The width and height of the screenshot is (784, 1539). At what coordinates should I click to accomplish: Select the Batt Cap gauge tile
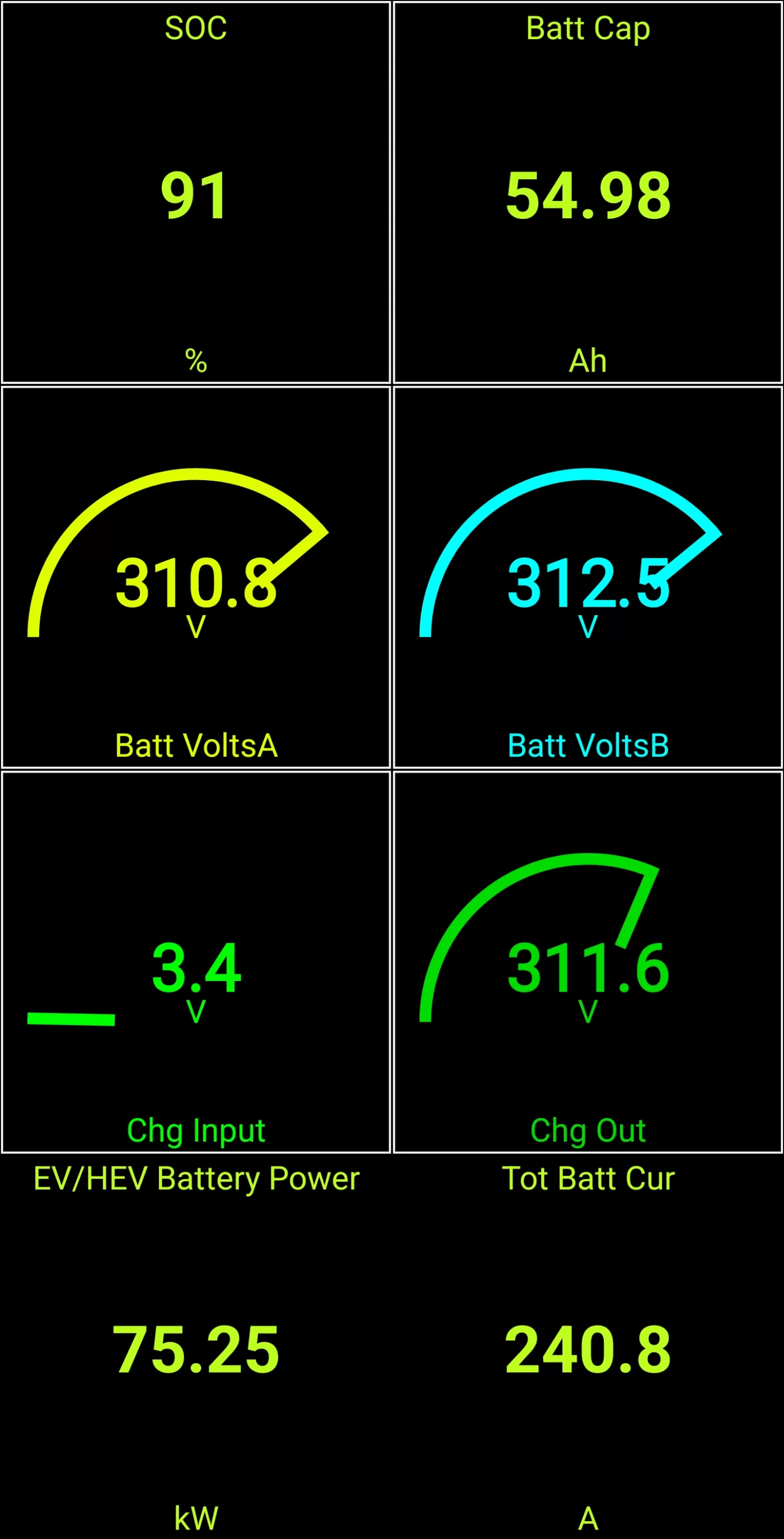[x=588, y=193]
